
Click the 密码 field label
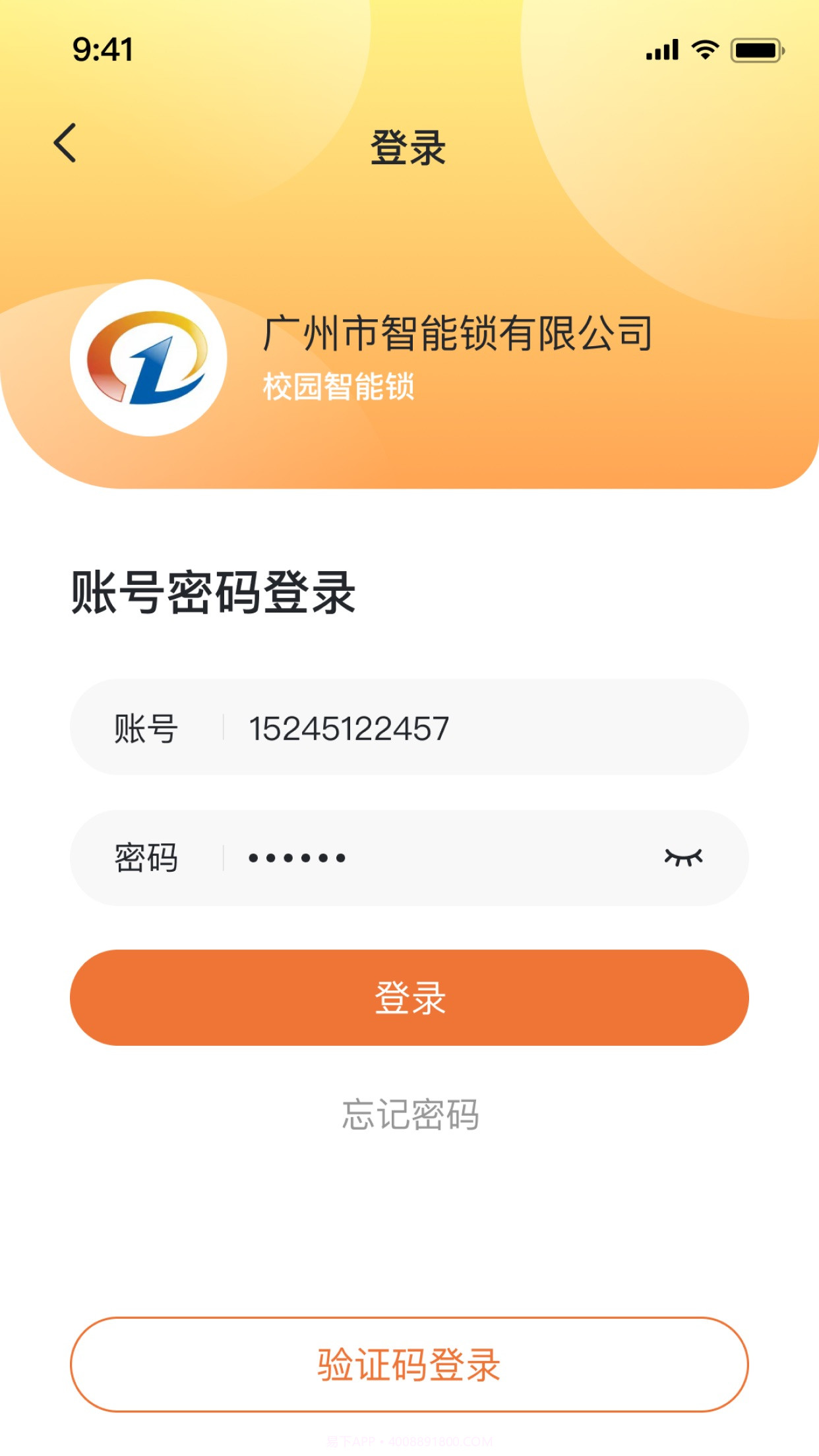[145, 856]
